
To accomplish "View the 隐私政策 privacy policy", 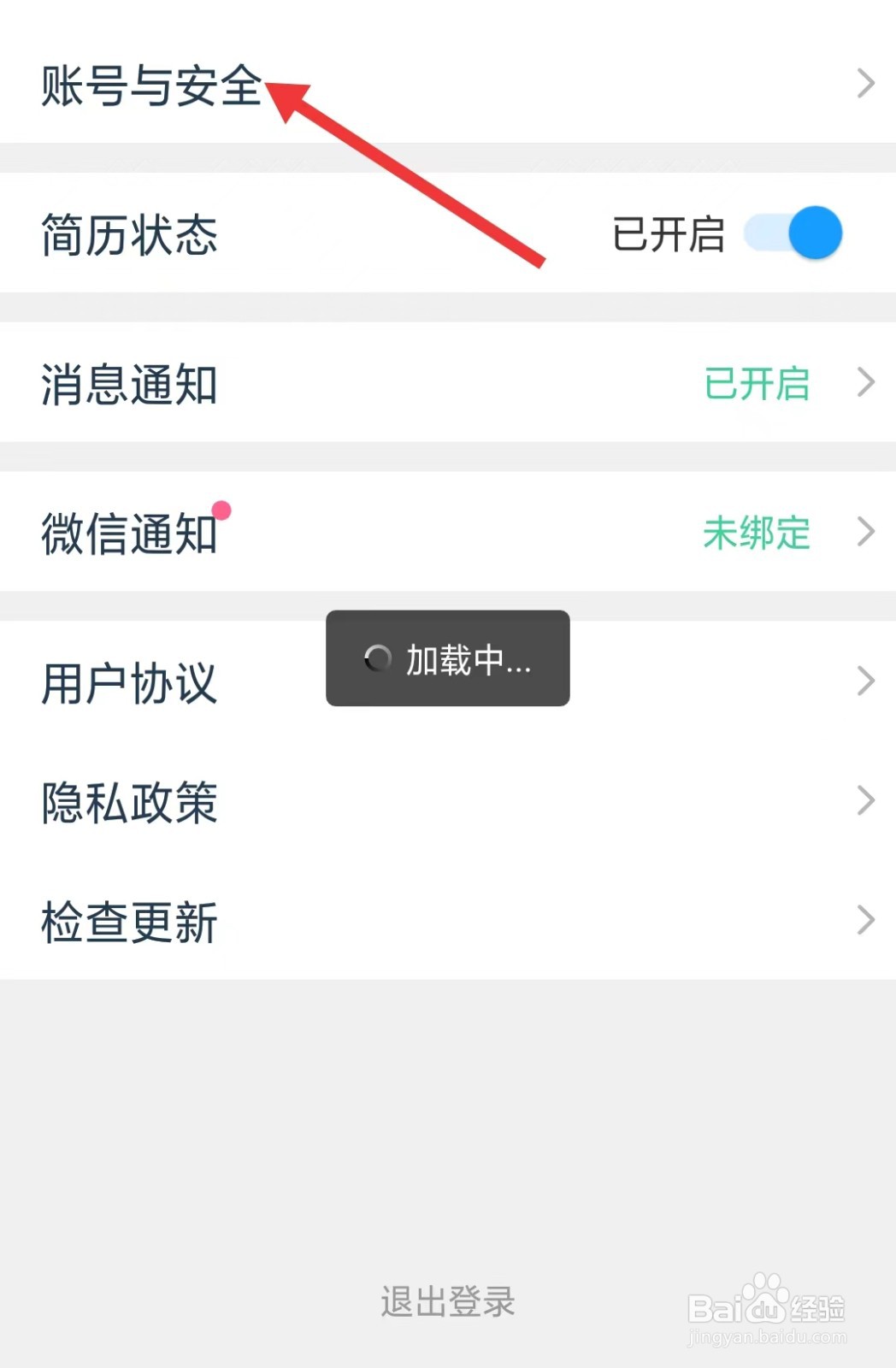I will tap(130, 801).
